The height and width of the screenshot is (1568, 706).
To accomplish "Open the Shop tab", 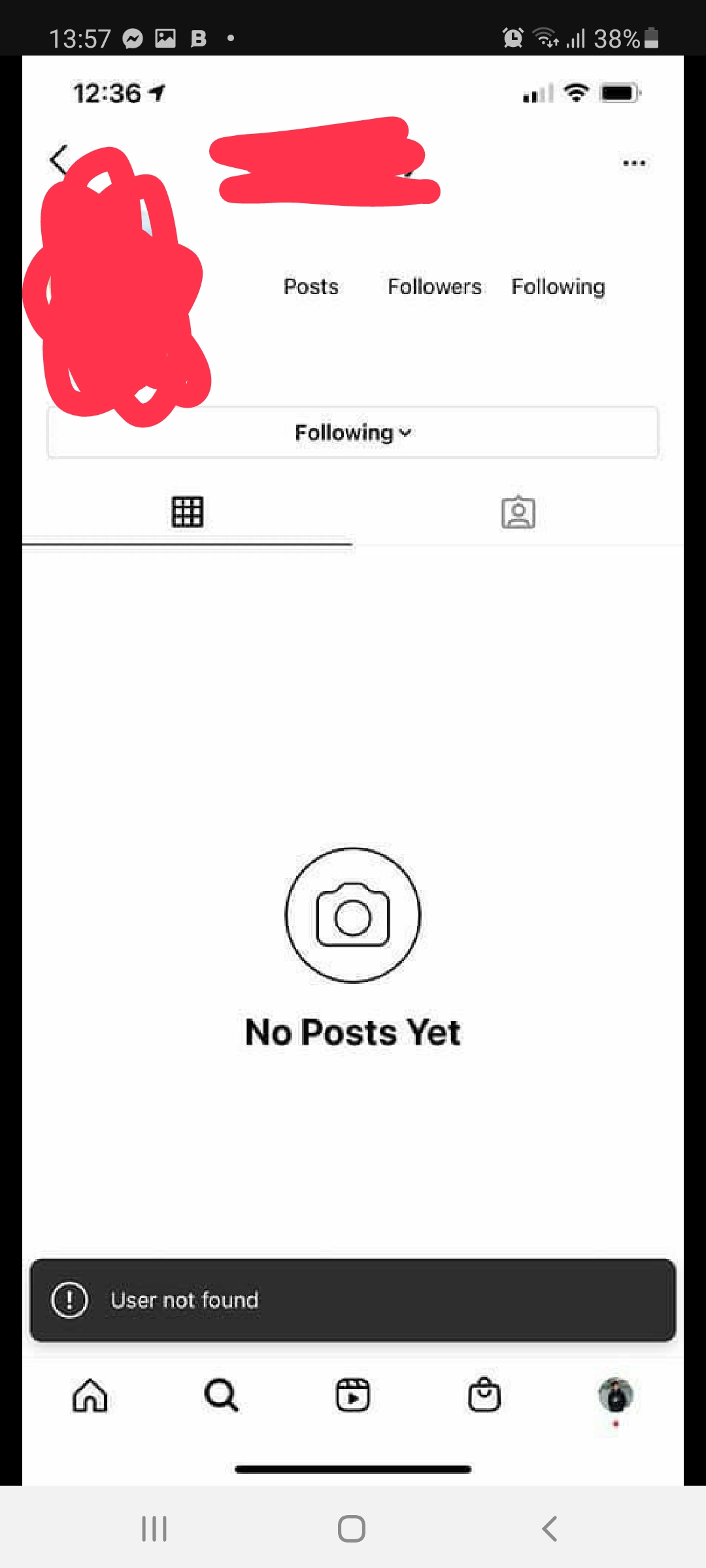I will [484, 1396].
